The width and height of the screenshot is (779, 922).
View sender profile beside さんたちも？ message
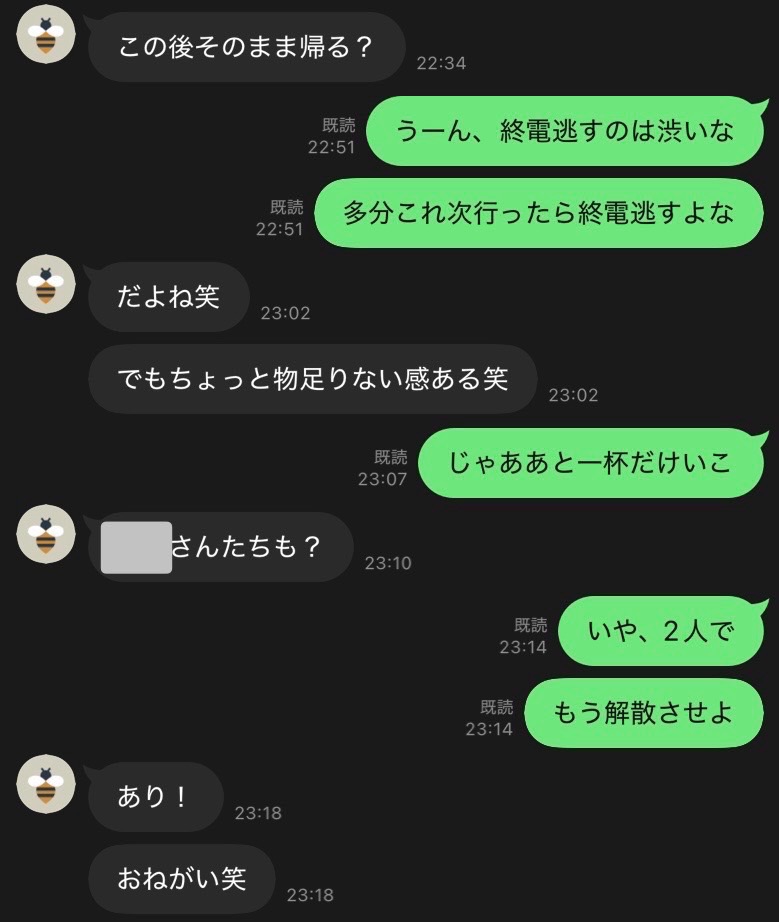[x=46, y=534]
